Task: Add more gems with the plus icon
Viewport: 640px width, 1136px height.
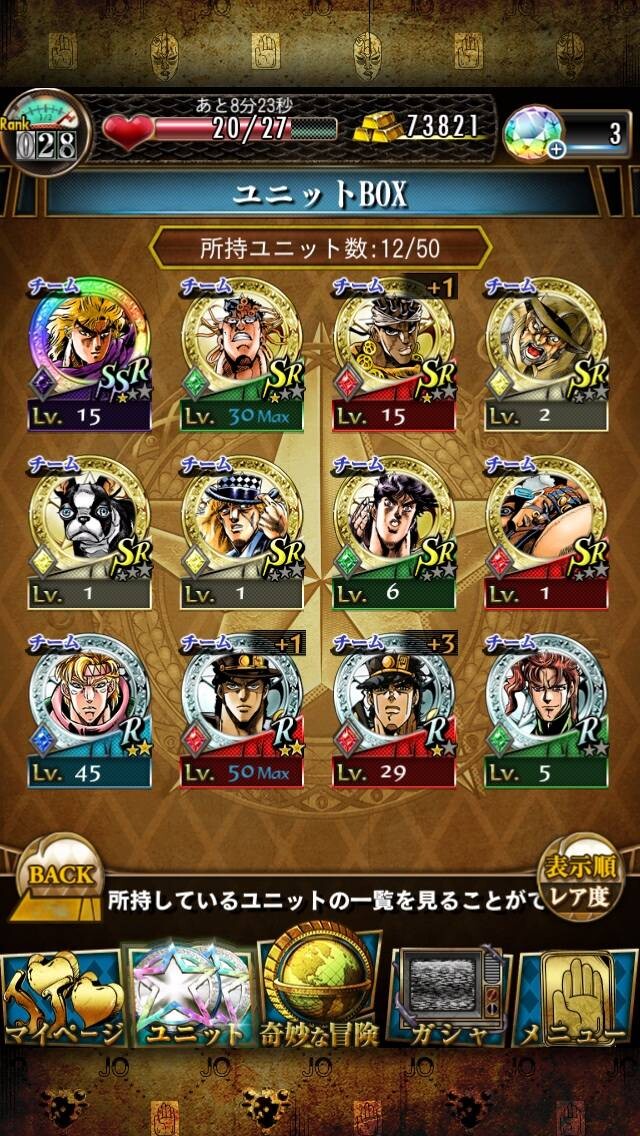Action: pyautogui.click(x=556, y=149)
